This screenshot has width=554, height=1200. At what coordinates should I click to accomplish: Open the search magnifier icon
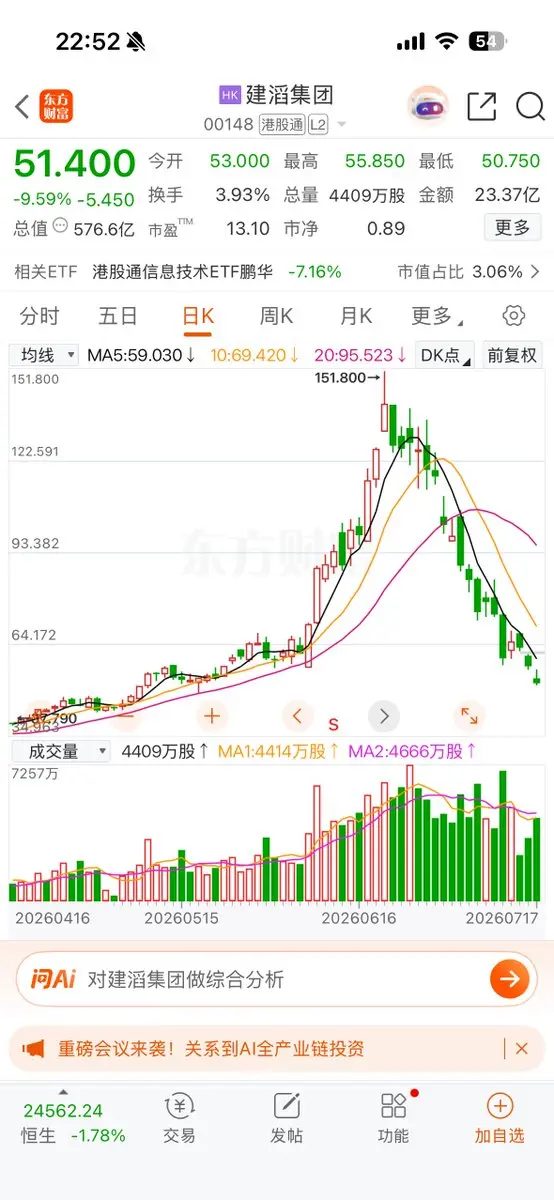[x=530, y=106]
